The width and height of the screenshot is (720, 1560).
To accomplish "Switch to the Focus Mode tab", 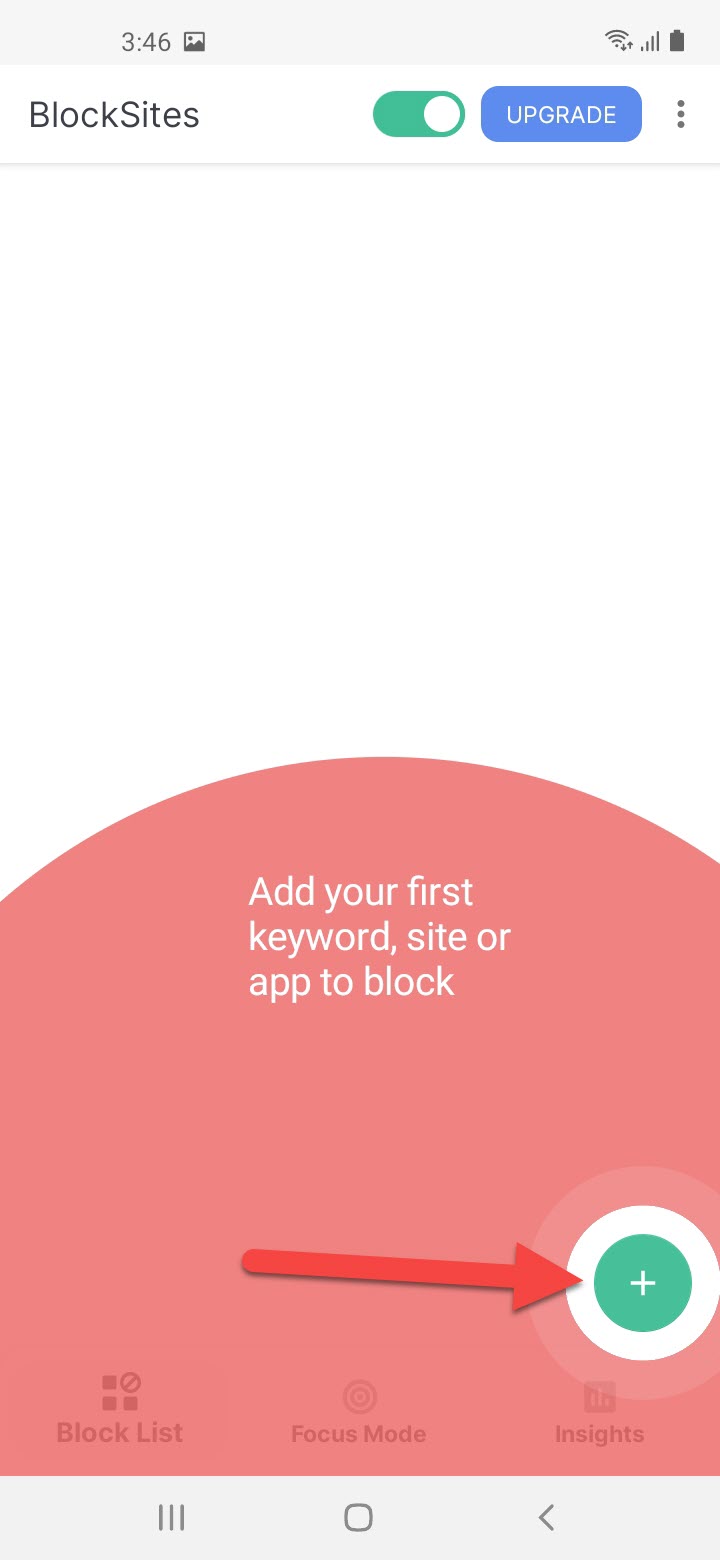I will (x=358, y=1412).
